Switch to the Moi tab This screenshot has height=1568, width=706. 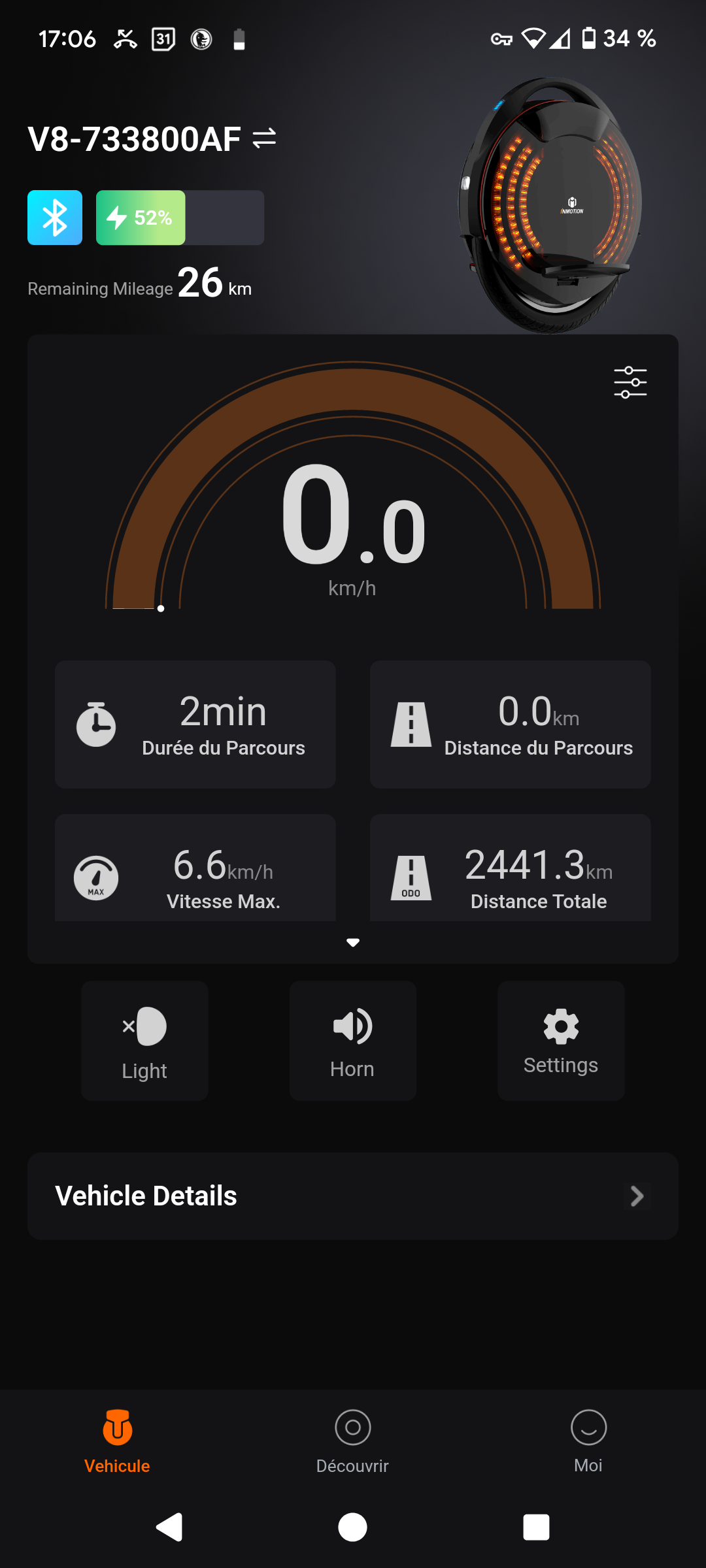[588, 1442]
